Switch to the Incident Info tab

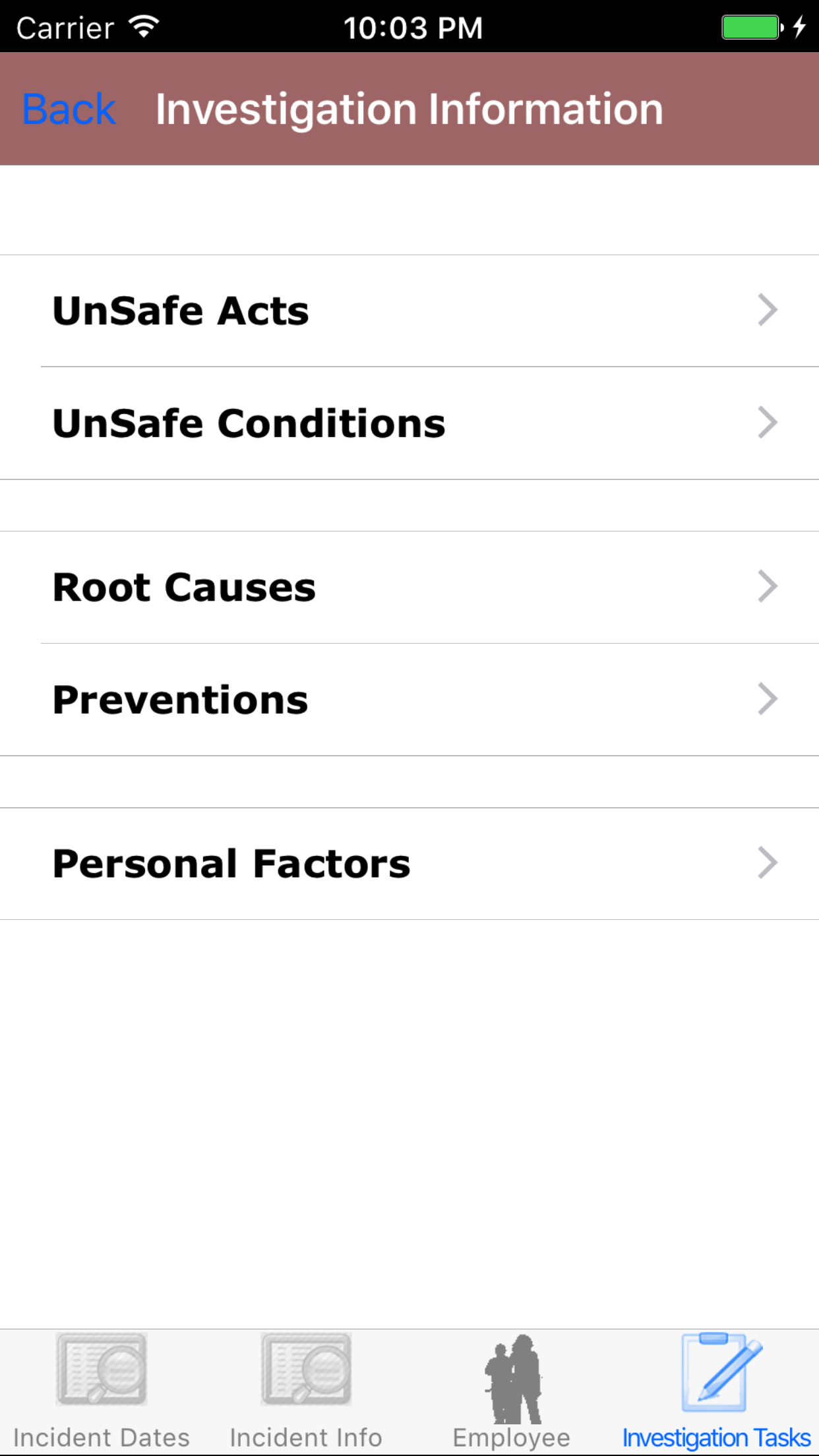click(x=306, y=1391)
